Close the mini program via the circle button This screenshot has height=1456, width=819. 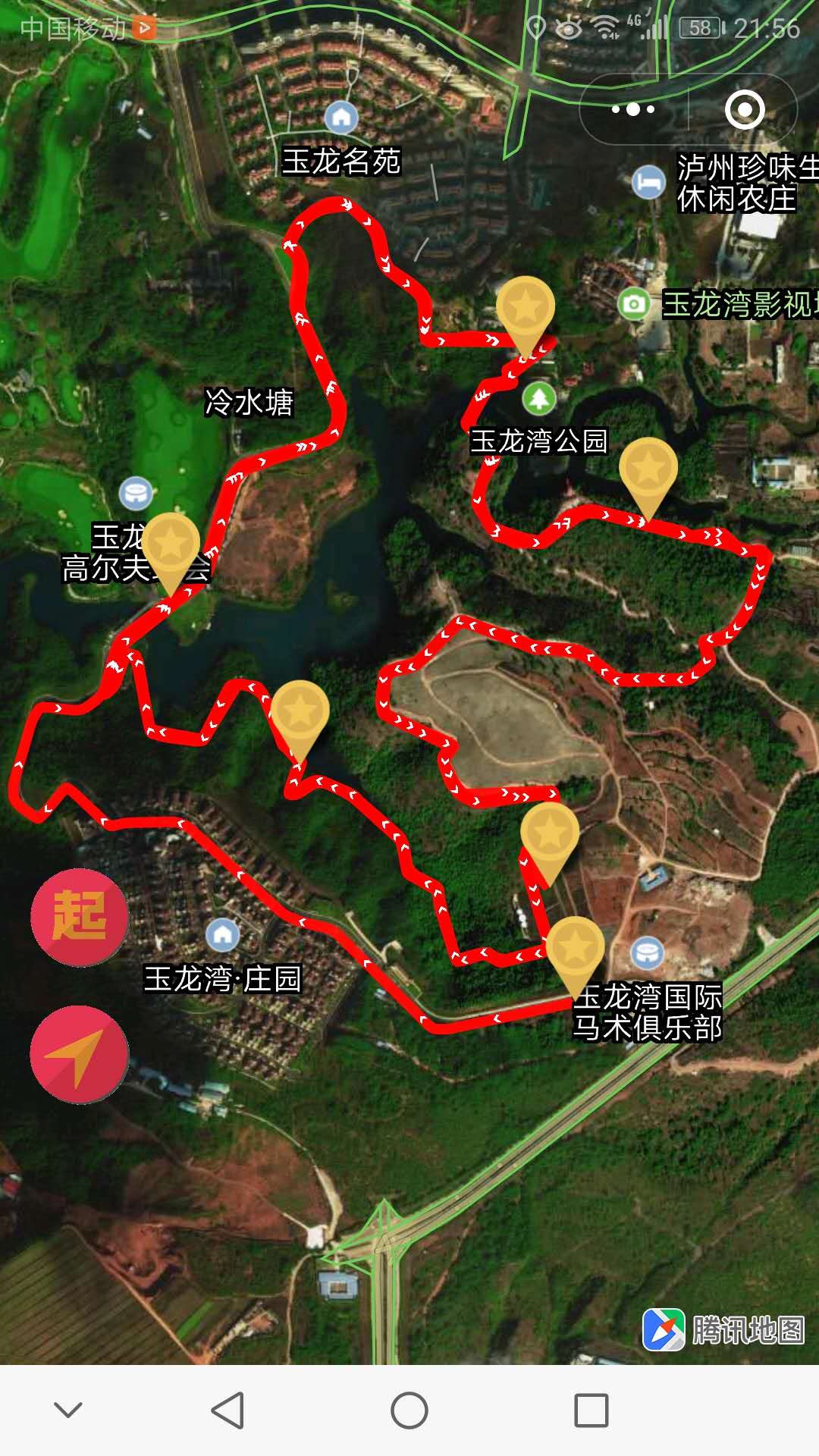[745, 110]
